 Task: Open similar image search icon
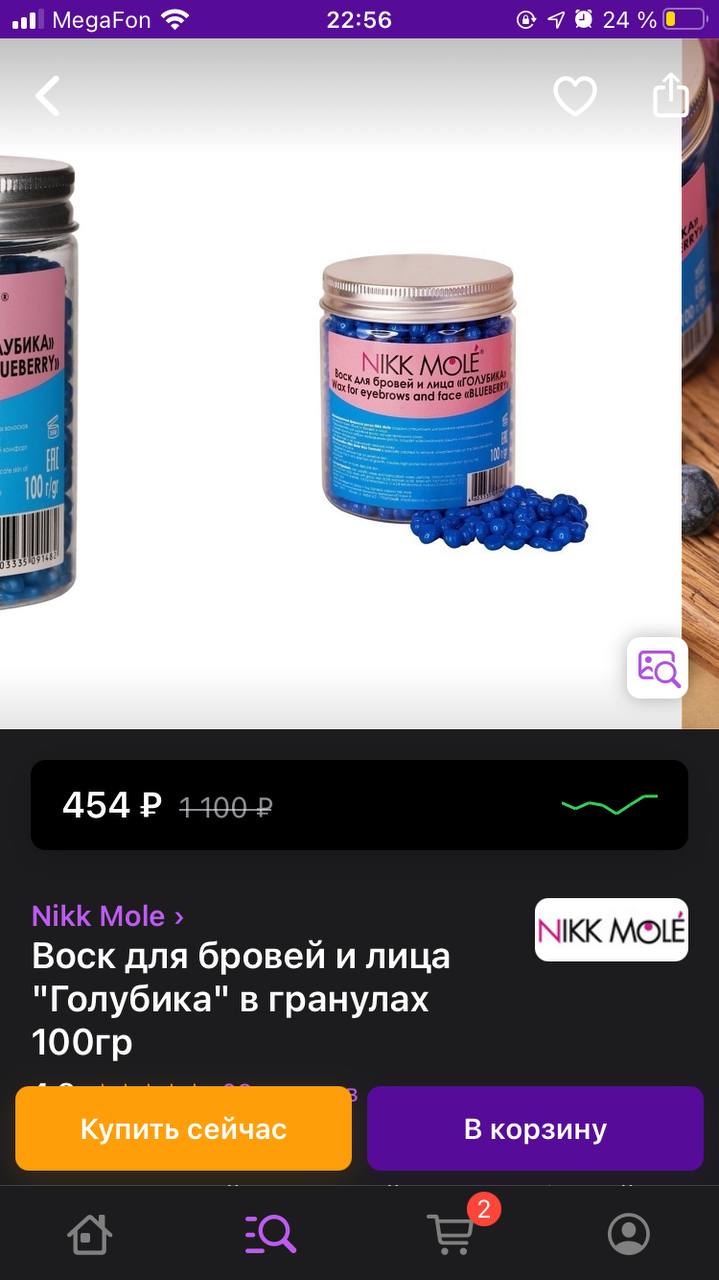657,667
